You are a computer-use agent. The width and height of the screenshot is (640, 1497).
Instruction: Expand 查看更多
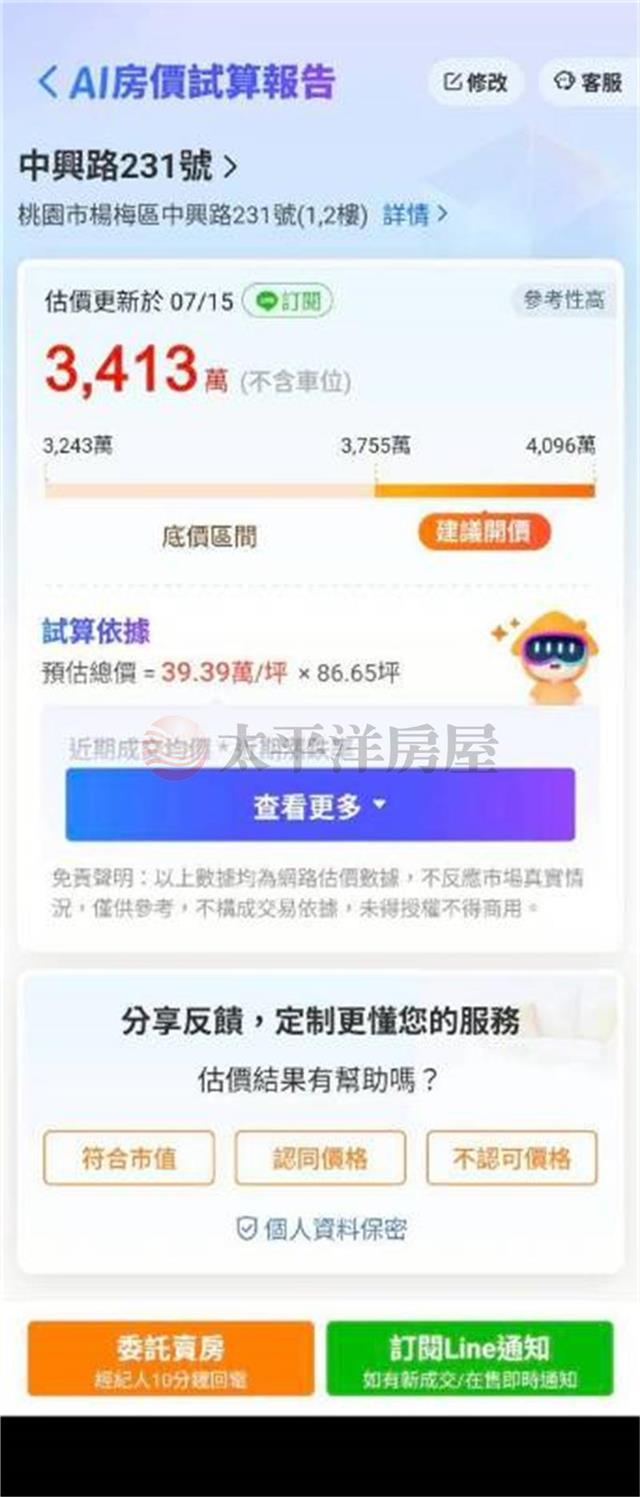click(x=320, y=806)
